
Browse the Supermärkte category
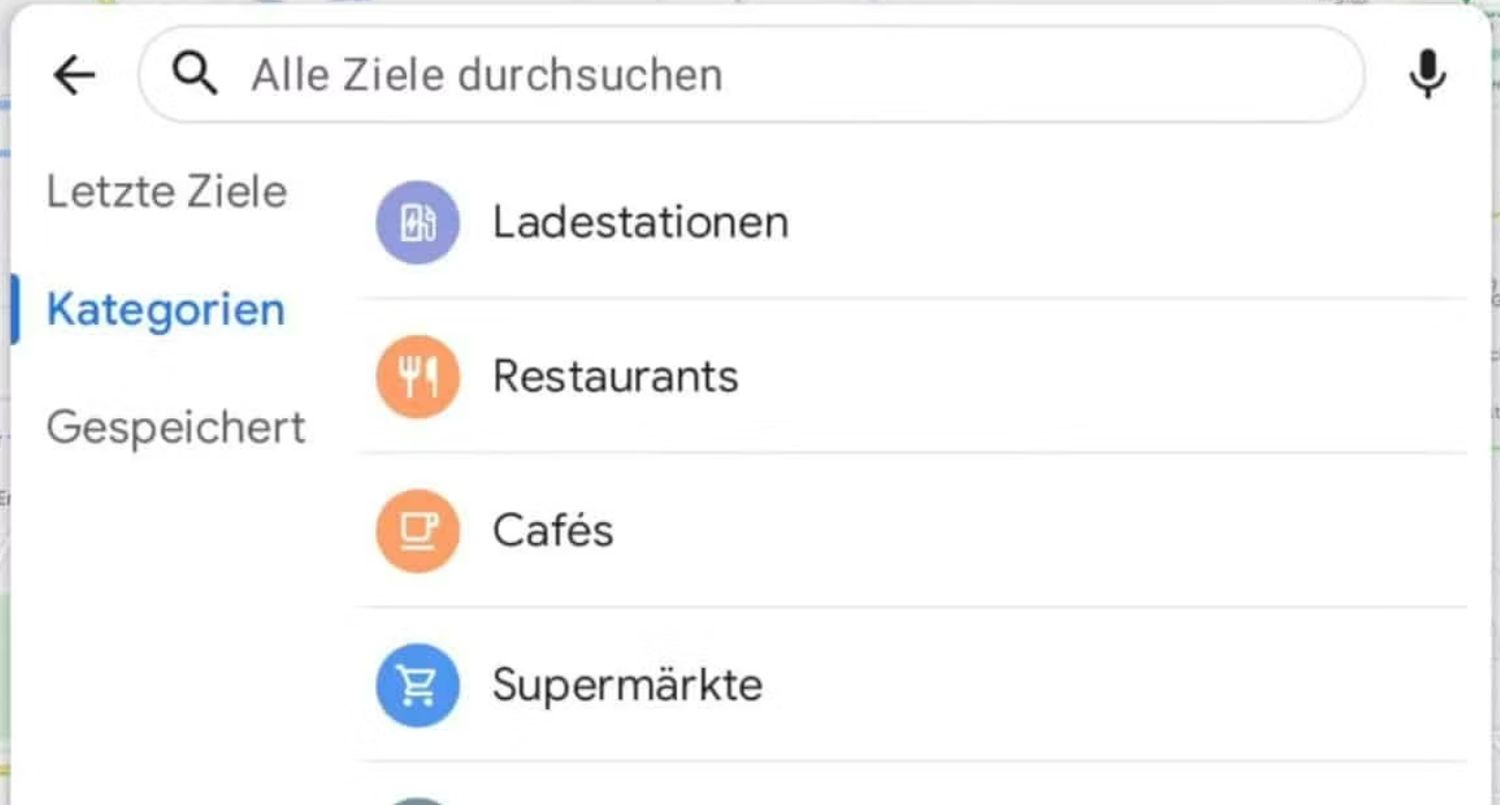point(627,685)
